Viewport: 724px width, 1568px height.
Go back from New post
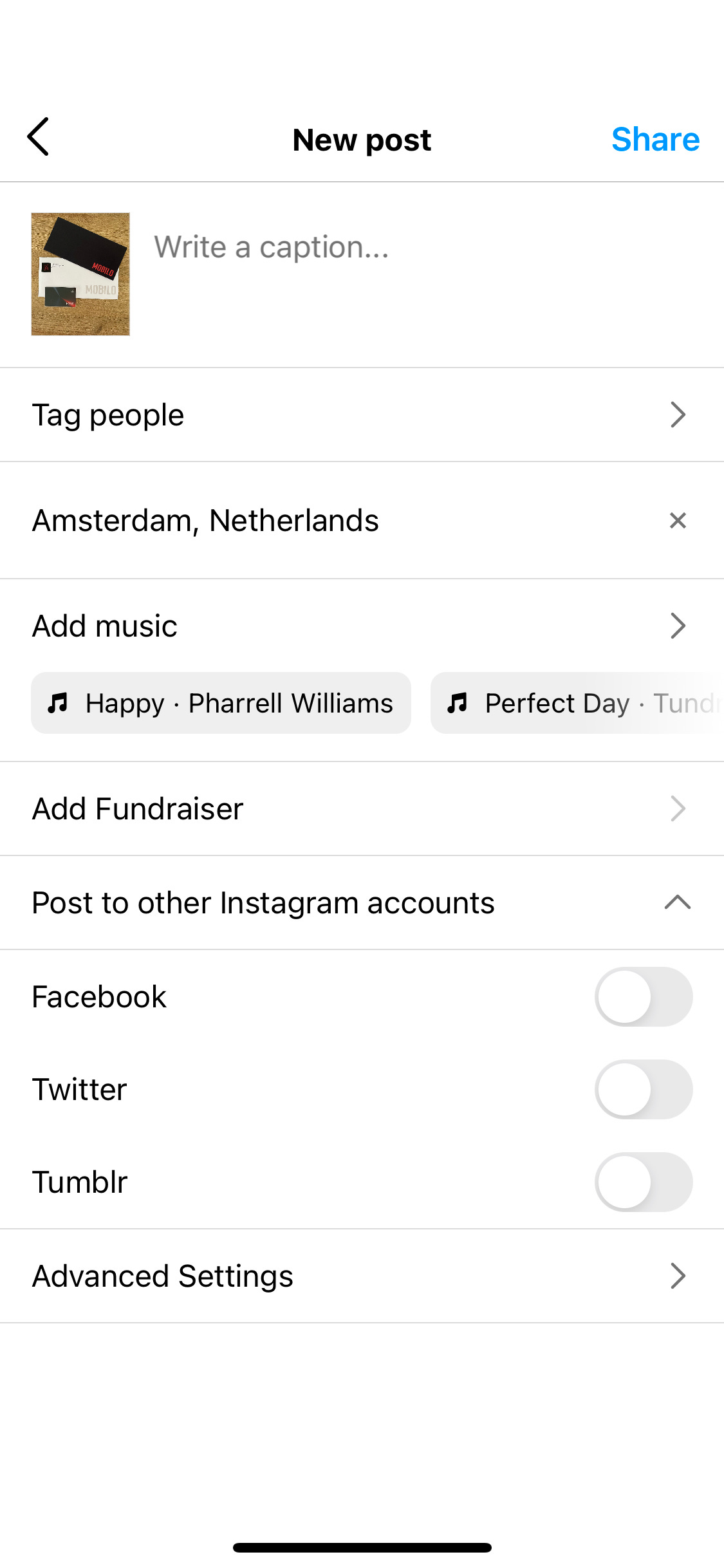pyautogui.click(x=39, y=137)
